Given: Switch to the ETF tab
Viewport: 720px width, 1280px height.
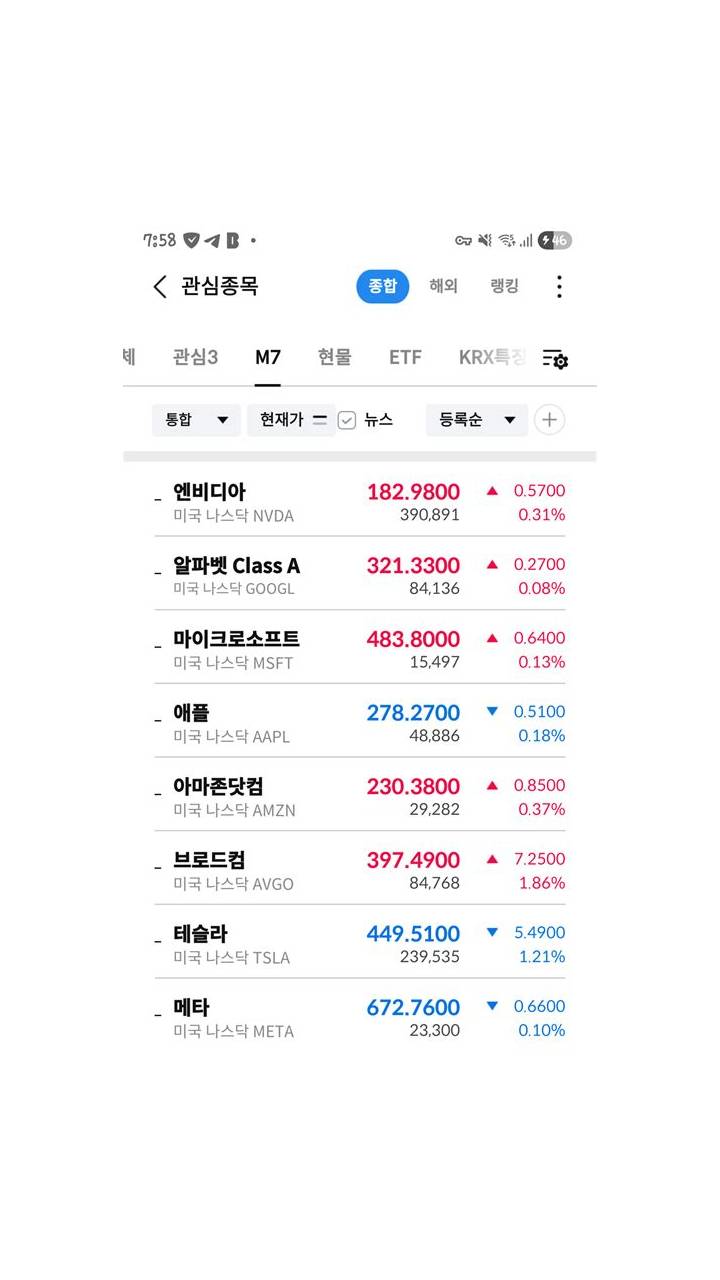Looking at the screenshot, I should click(x=405, y=357).
